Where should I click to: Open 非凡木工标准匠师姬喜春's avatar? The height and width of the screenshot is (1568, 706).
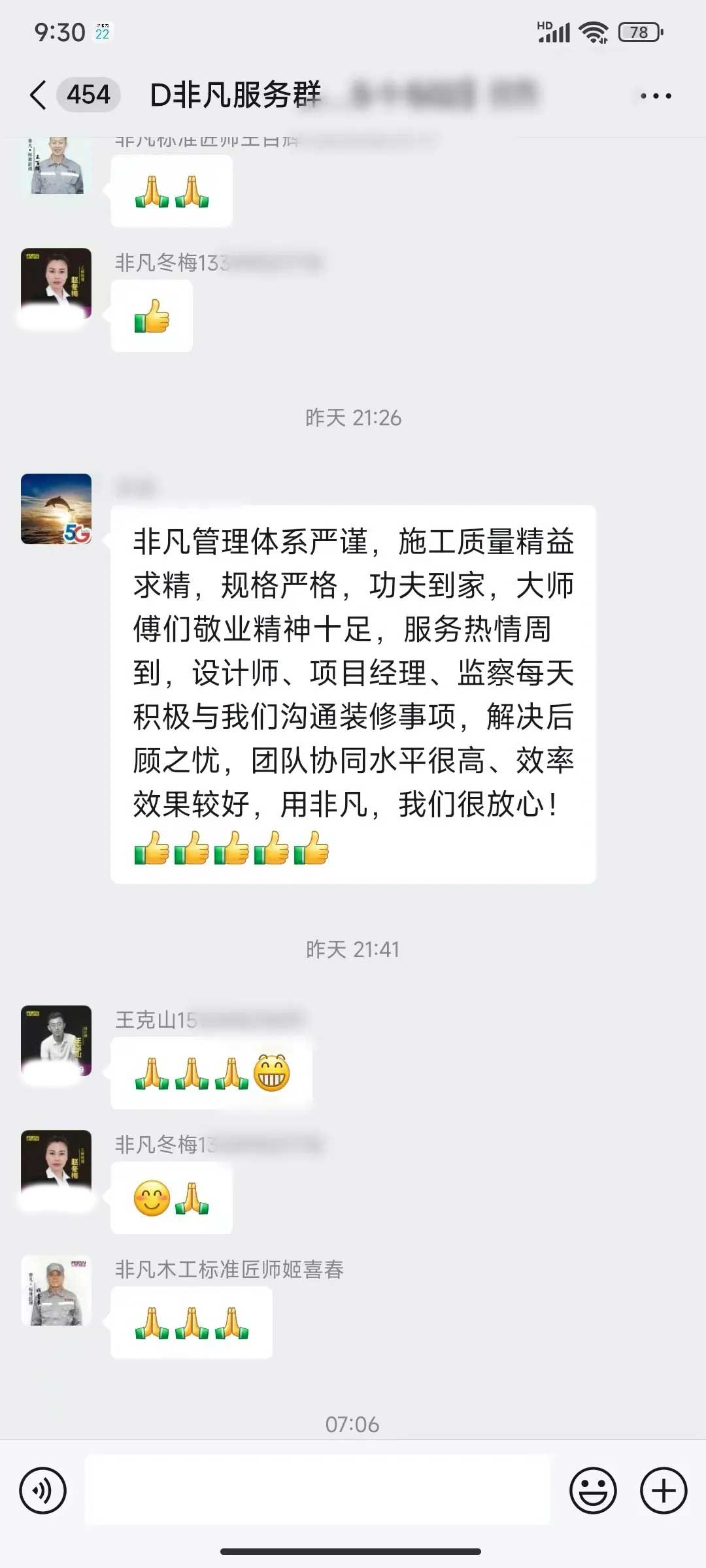pos(56,1290)
